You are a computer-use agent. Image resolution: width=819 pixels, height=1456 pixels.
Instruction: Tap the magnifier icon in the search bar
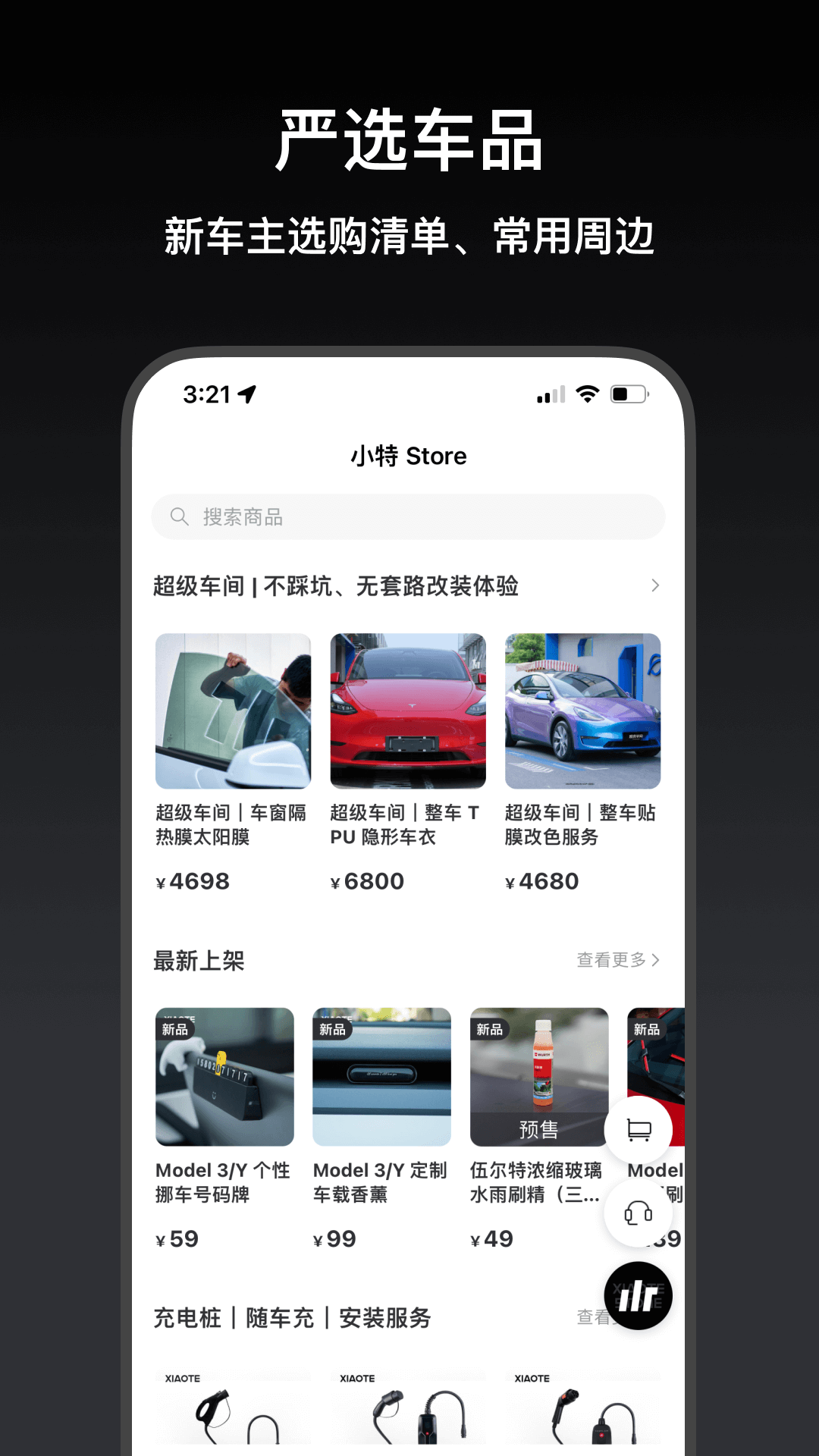click(x=180, y=516)
